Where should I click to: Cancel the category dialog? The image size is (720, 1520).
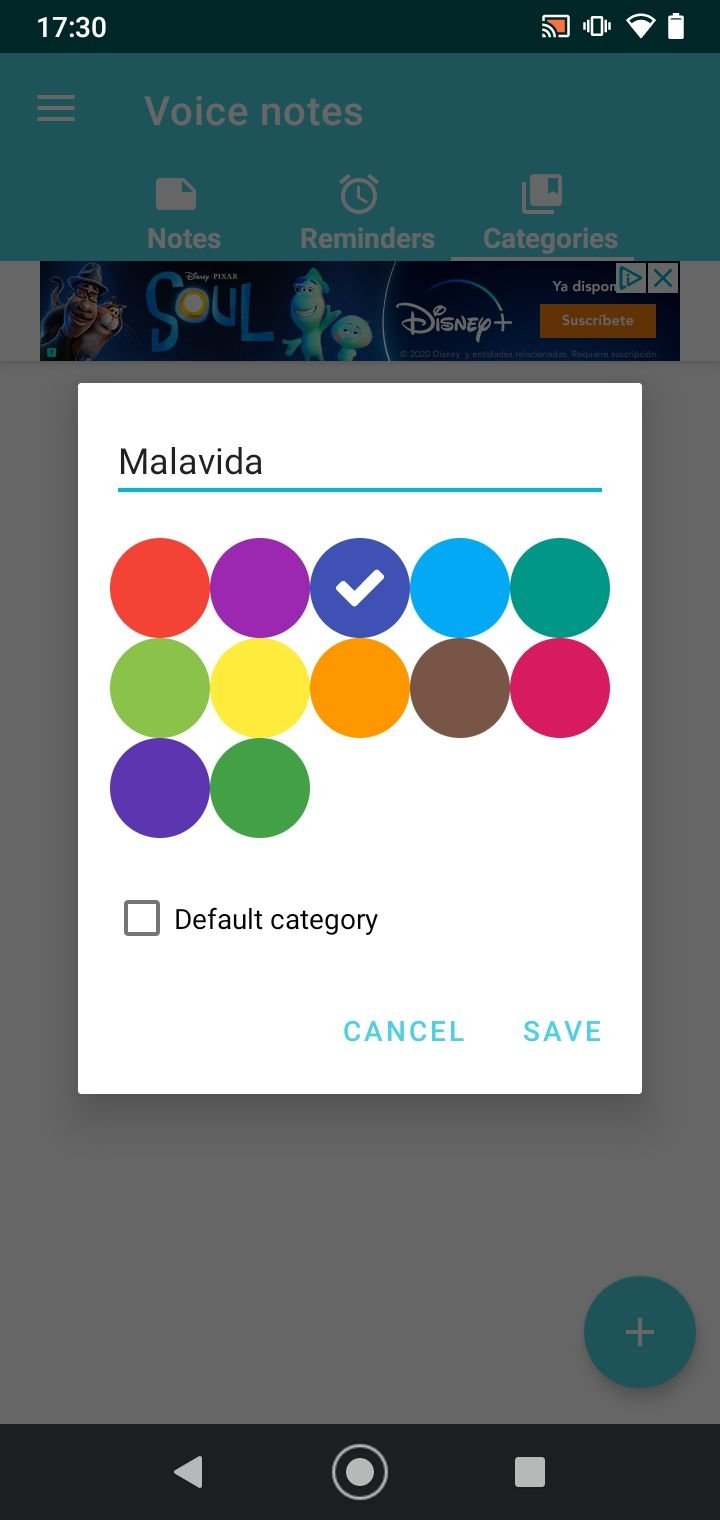tap(404, 1031)
